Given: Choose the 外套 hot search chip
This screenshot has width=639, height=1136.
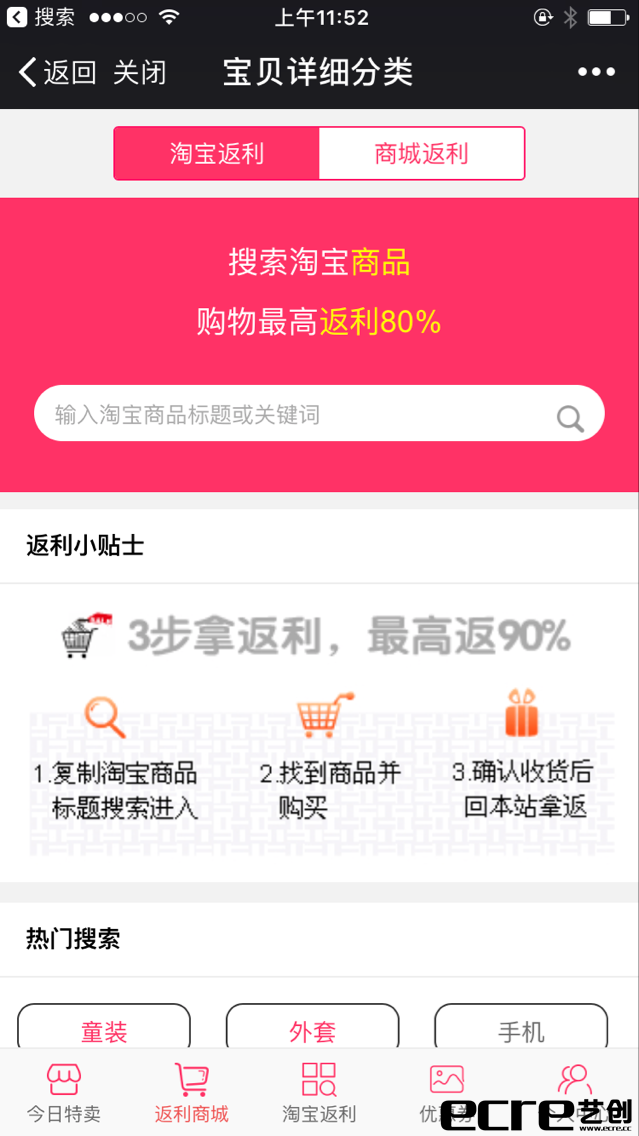Looking at the screenshot, I should pos(312,1029).
